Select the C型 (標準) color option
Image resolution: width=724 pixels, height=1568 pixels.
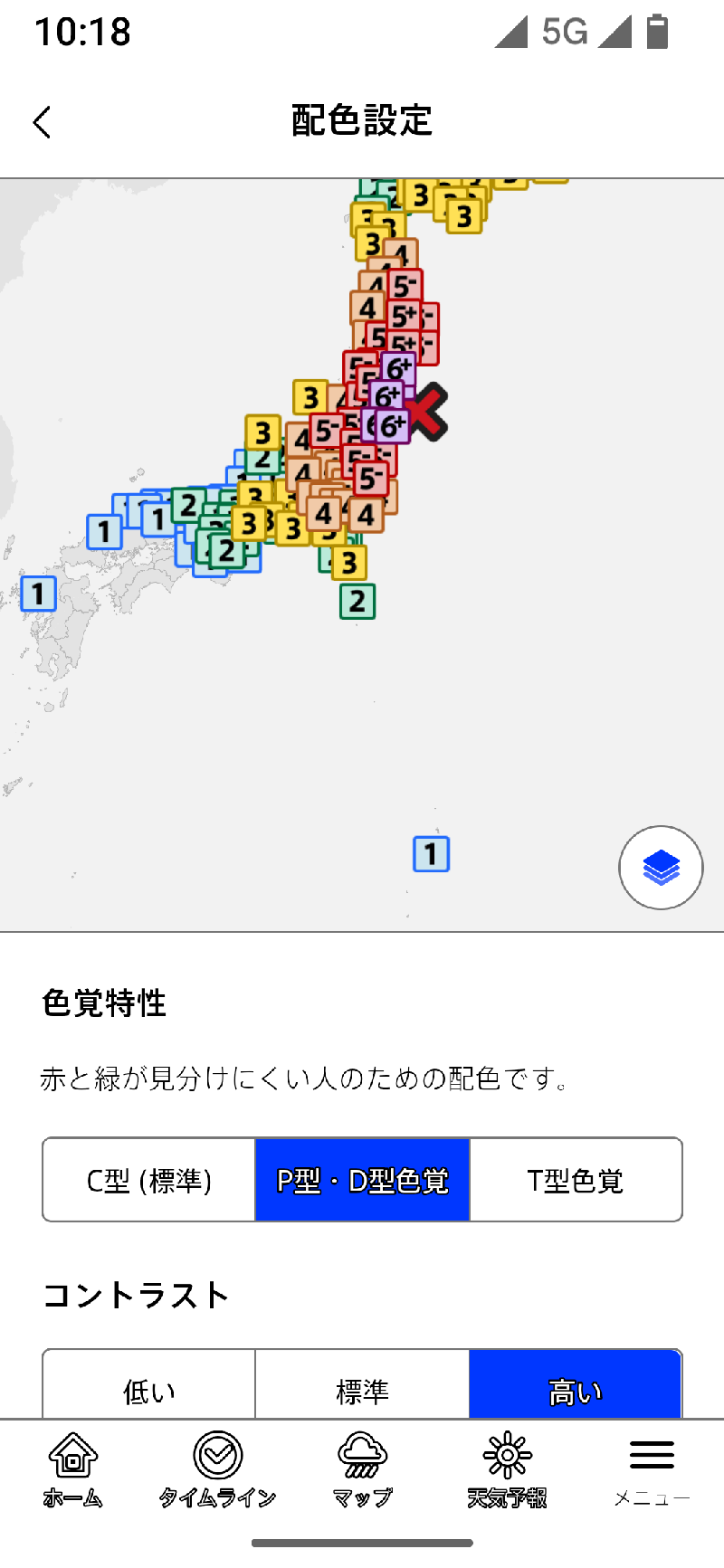tap(149, 1180)
